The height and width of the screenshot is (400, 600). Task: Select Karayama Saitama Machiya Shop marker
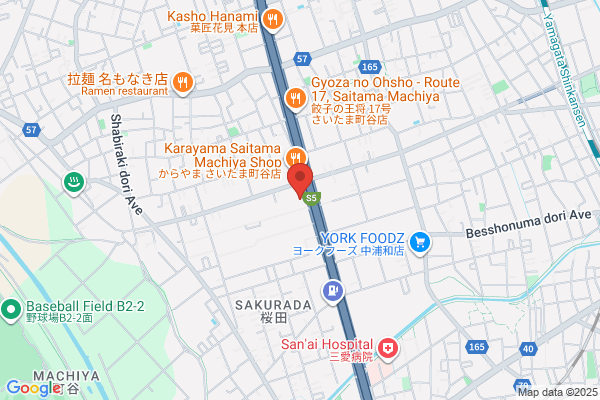[296, 157]
